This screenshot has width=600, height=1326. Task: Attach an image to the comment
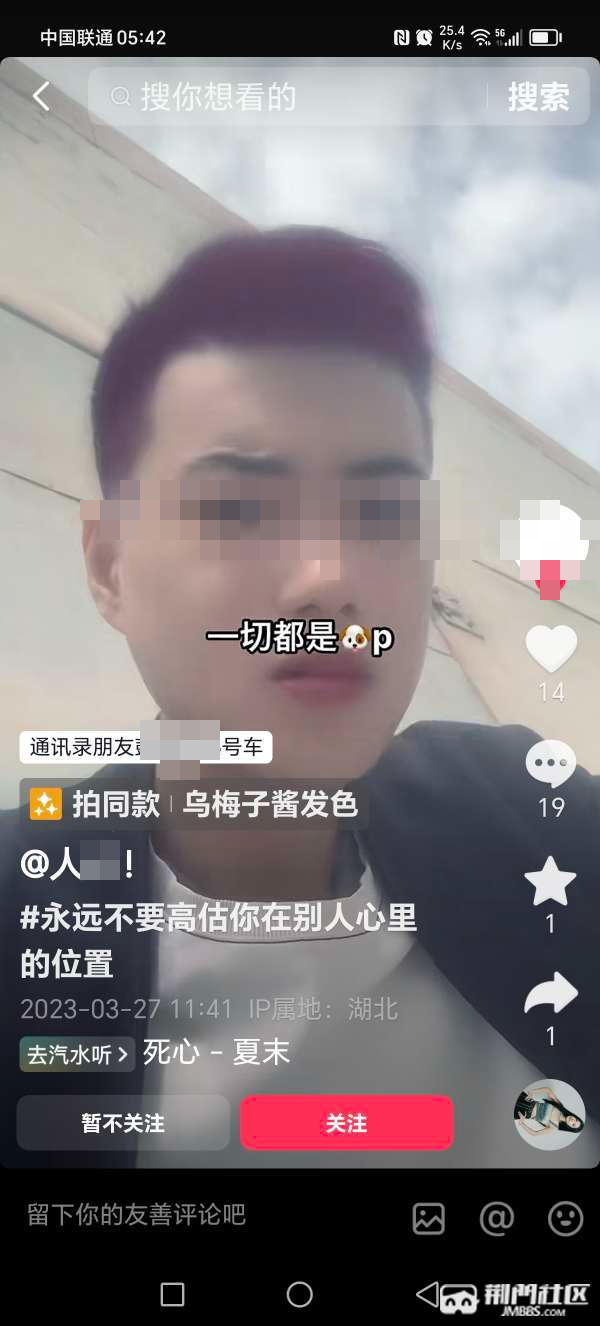pos(429,1217)
